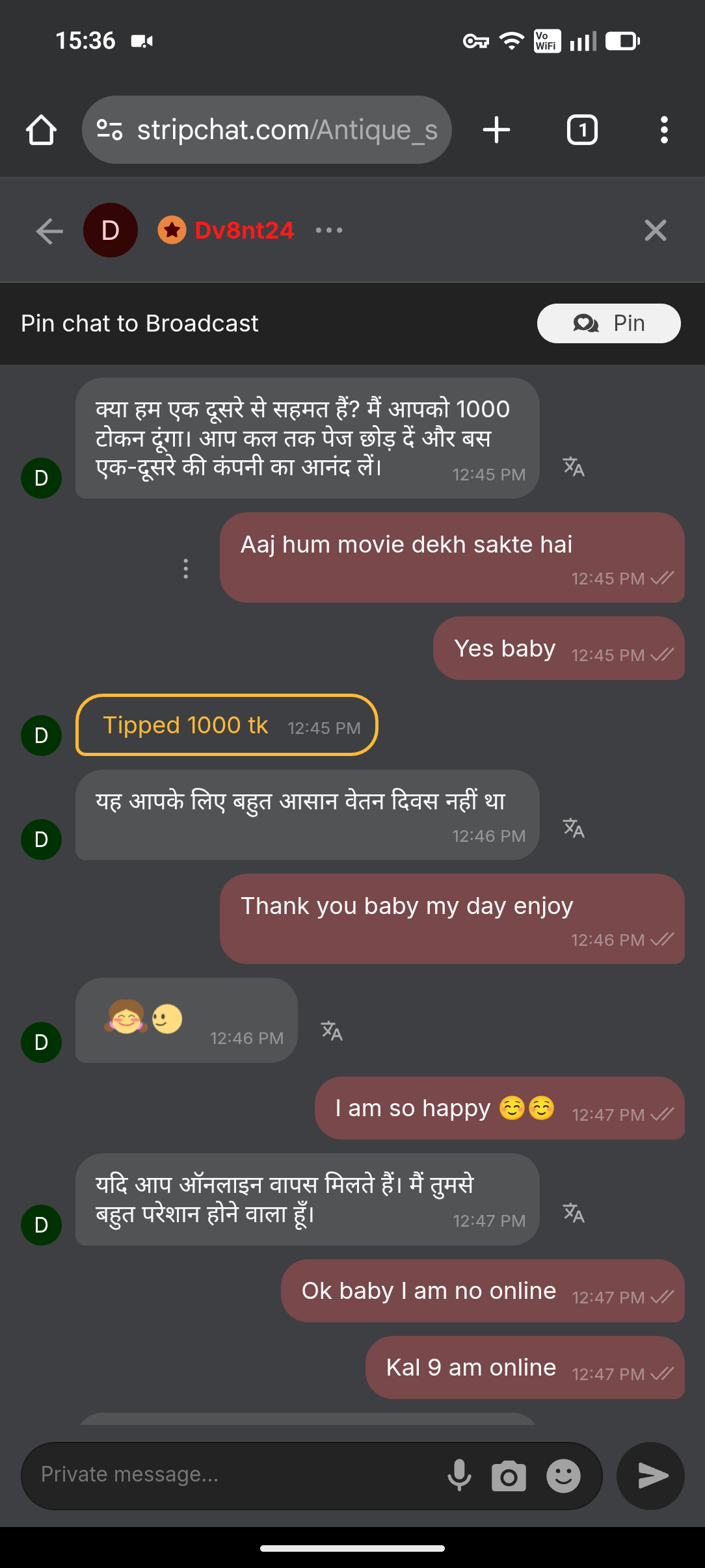Translate the 12:47 PM Hindi message
Image resolution: width=705 pixels, height=1568 pixels.
point(574,1212)
